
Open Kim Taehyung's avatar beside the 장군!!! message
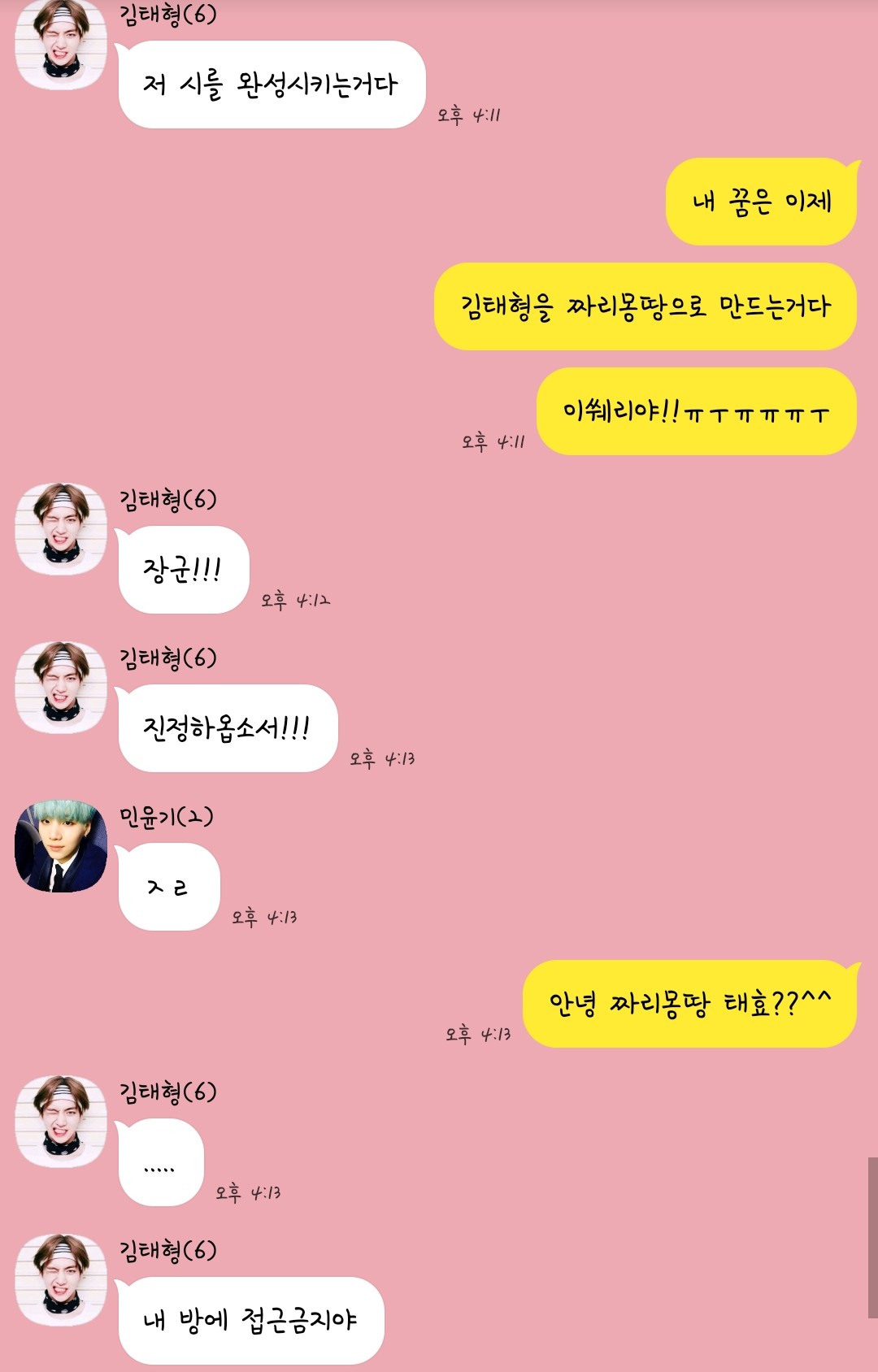(61, 529)
